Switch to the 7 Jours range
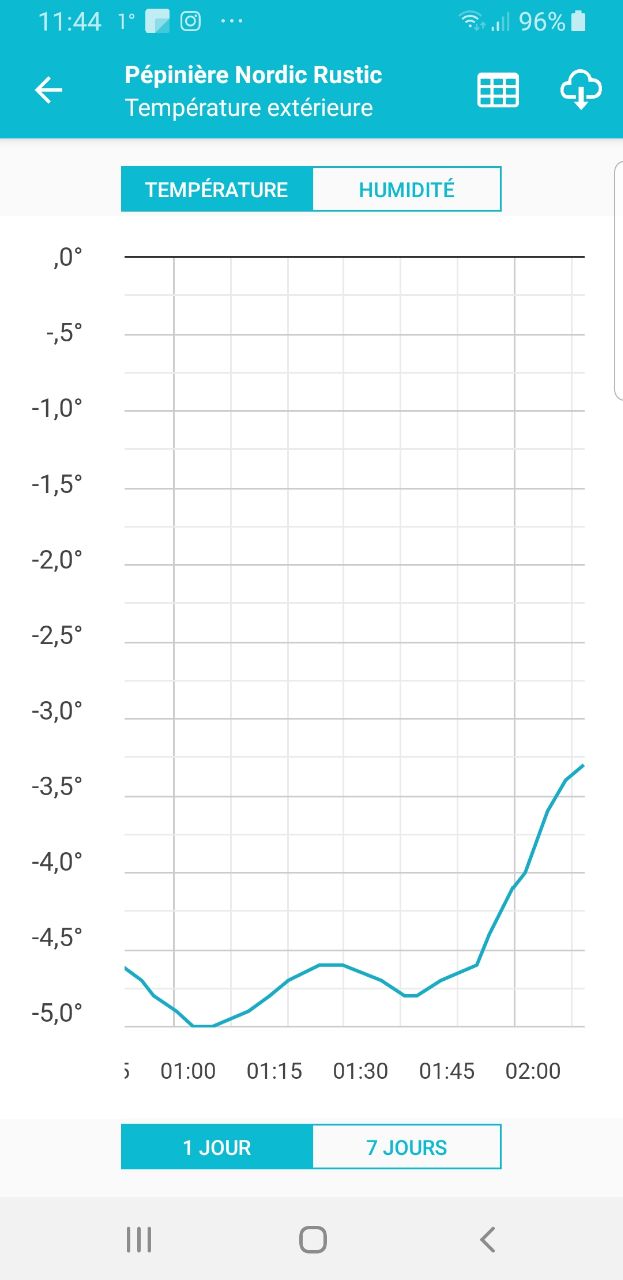 coord(406,1147)
